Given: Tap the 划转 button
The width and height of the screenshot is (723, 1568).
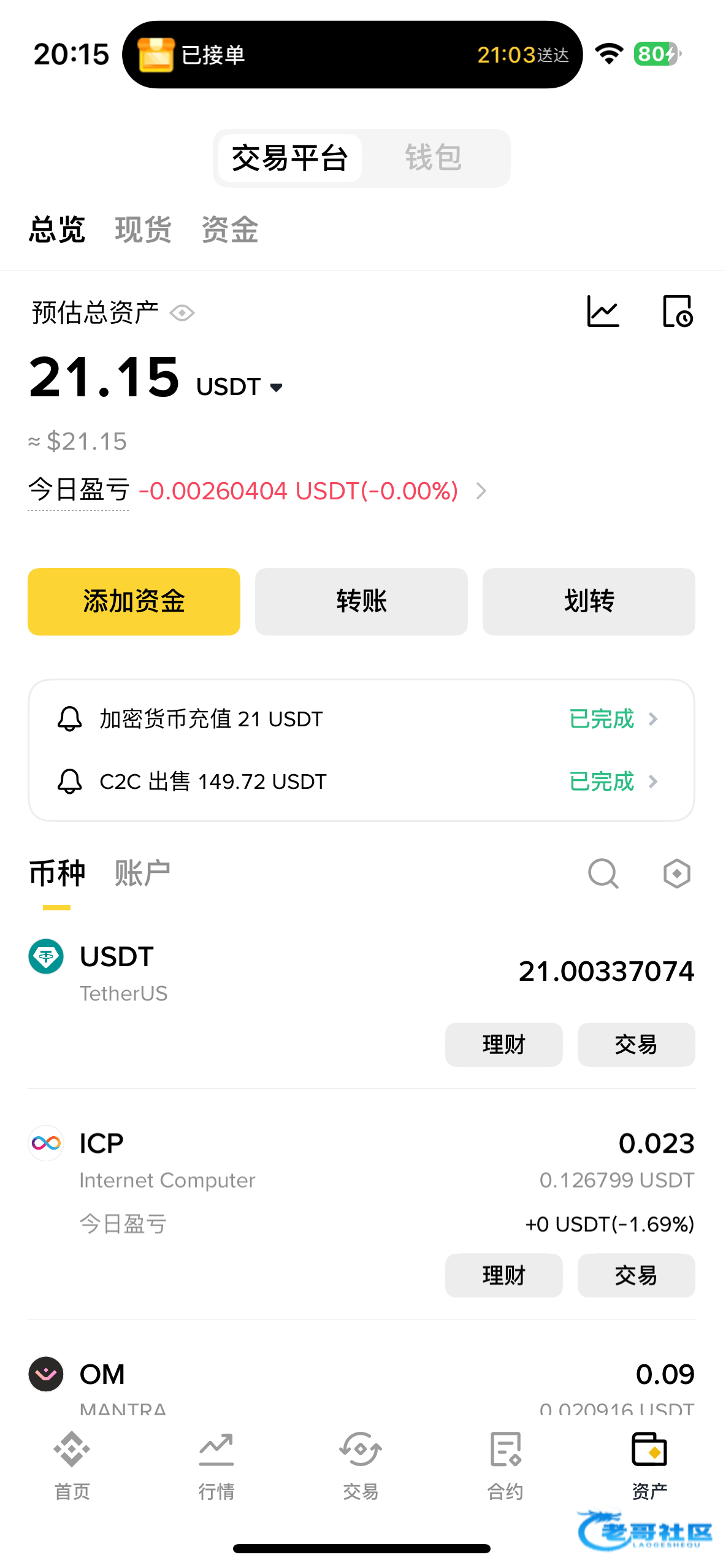Looking at the screenshot, I should click(589, 601).
